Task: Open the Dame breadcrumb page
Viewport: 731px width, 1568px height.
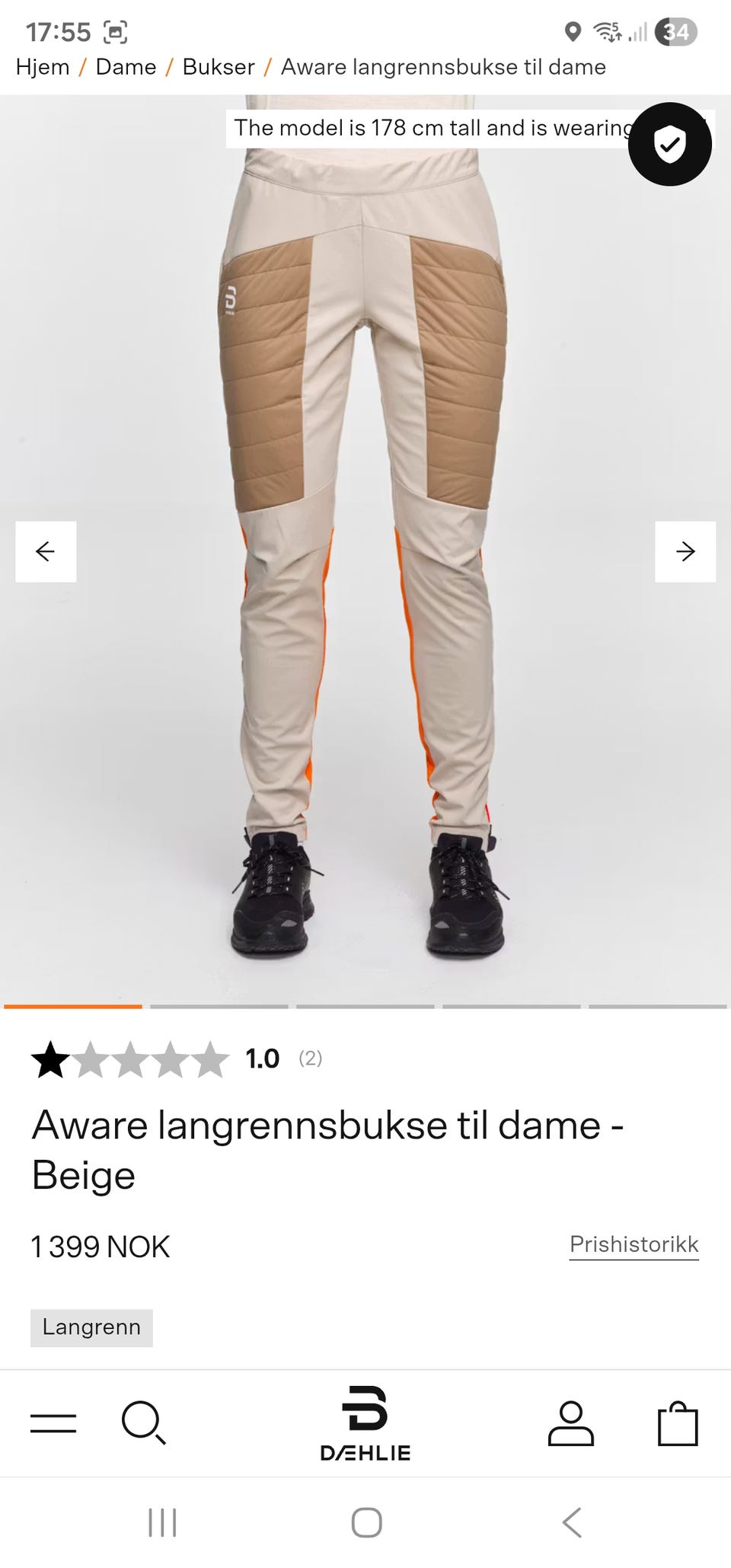Action: click(126, 67)
